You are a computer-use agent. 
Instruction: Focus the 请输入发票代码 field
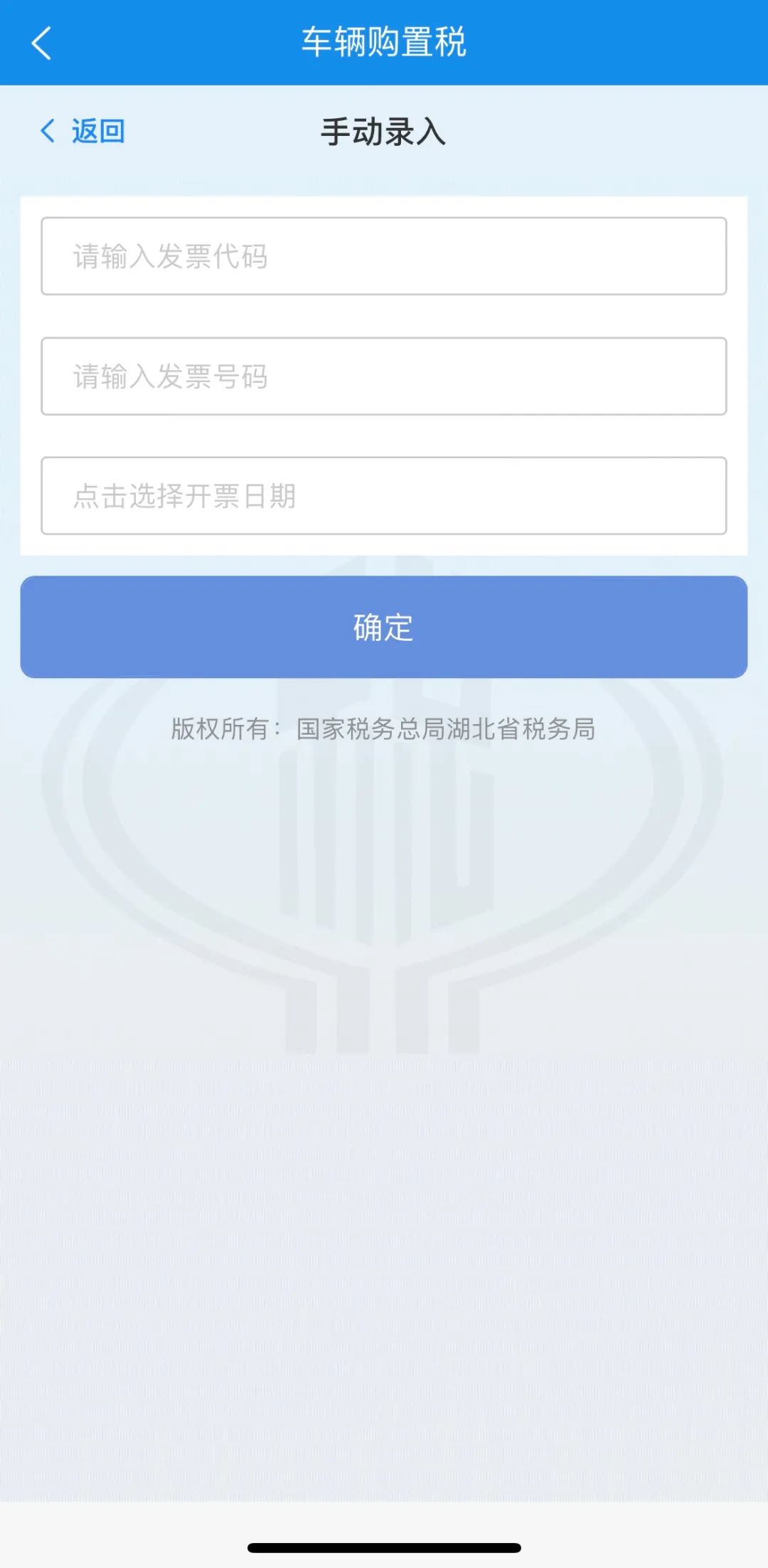[384, 256]
